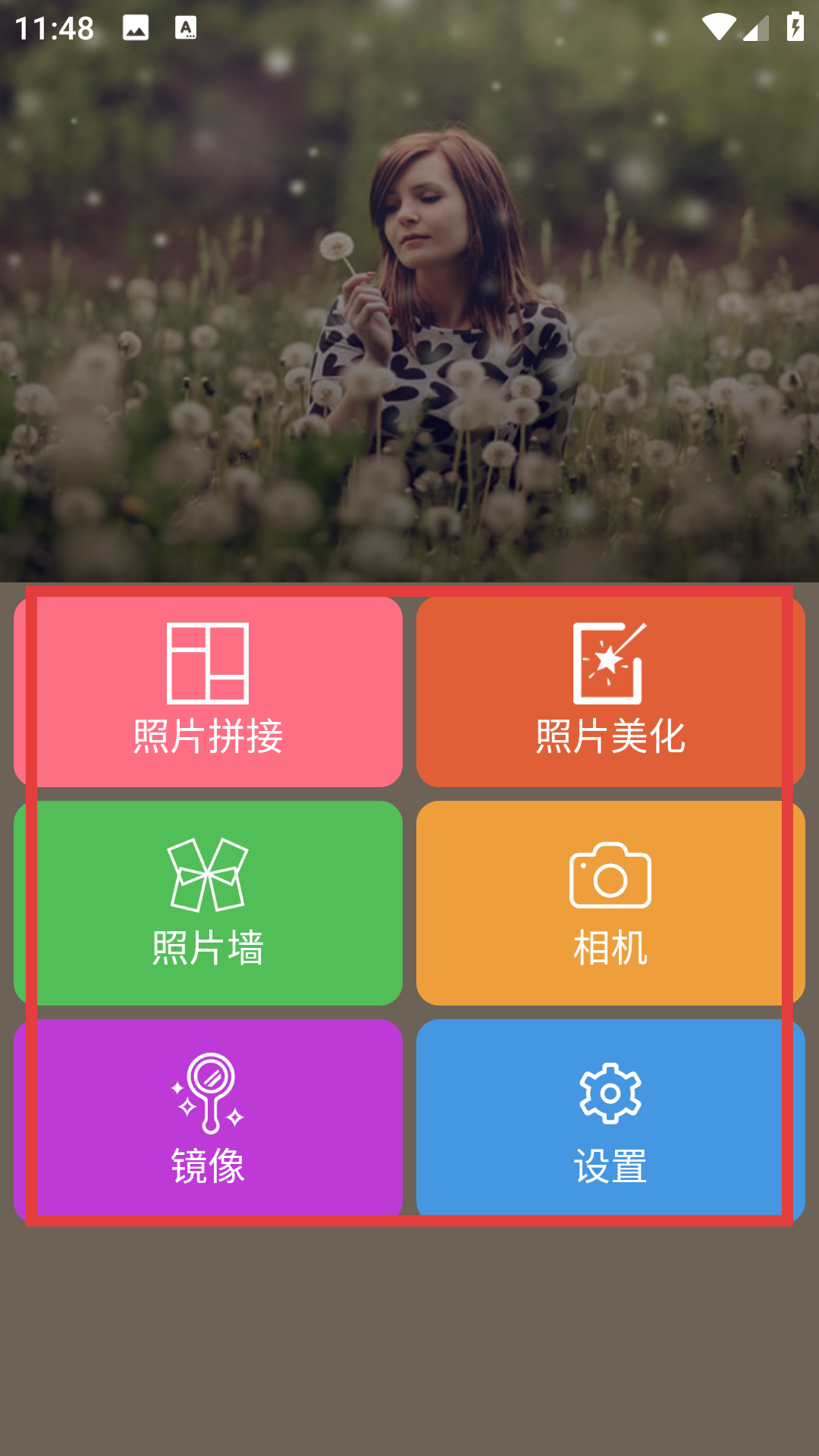Launch the 相机 camera
This screenshot has width=819, height=1456.
tap(610, 902)
